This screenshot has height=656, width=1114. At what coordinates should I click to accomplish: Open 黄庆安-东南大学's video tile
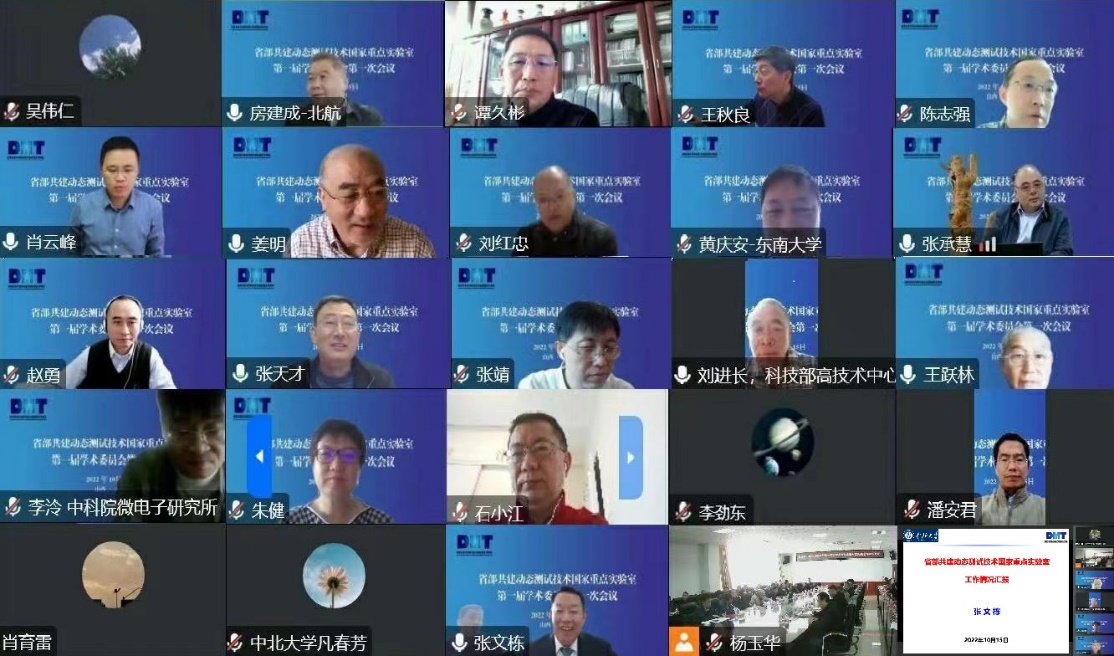pyautogui.click(x=782, y=190)
